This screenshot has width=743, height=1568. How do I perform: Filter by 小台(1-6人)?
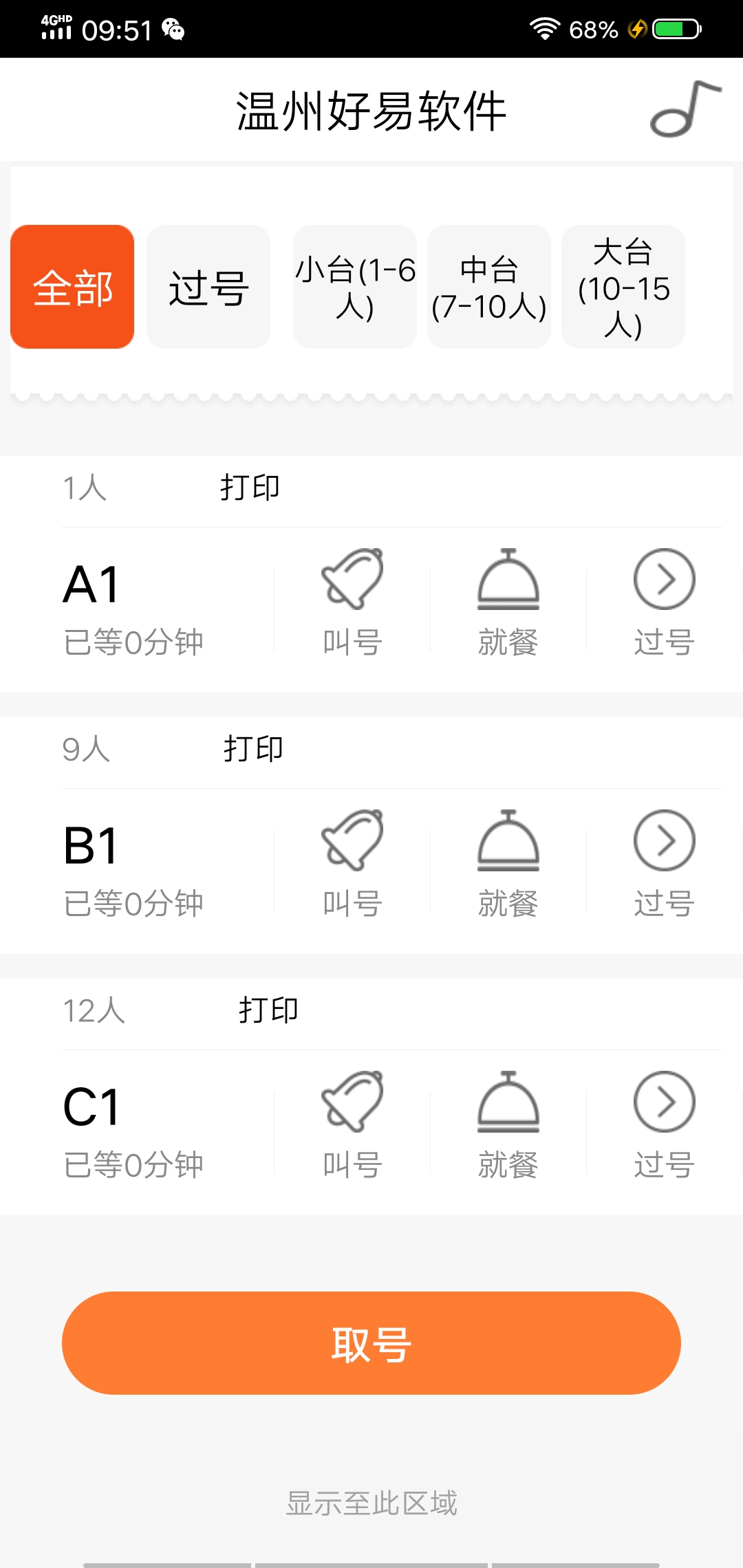[355, 287]
